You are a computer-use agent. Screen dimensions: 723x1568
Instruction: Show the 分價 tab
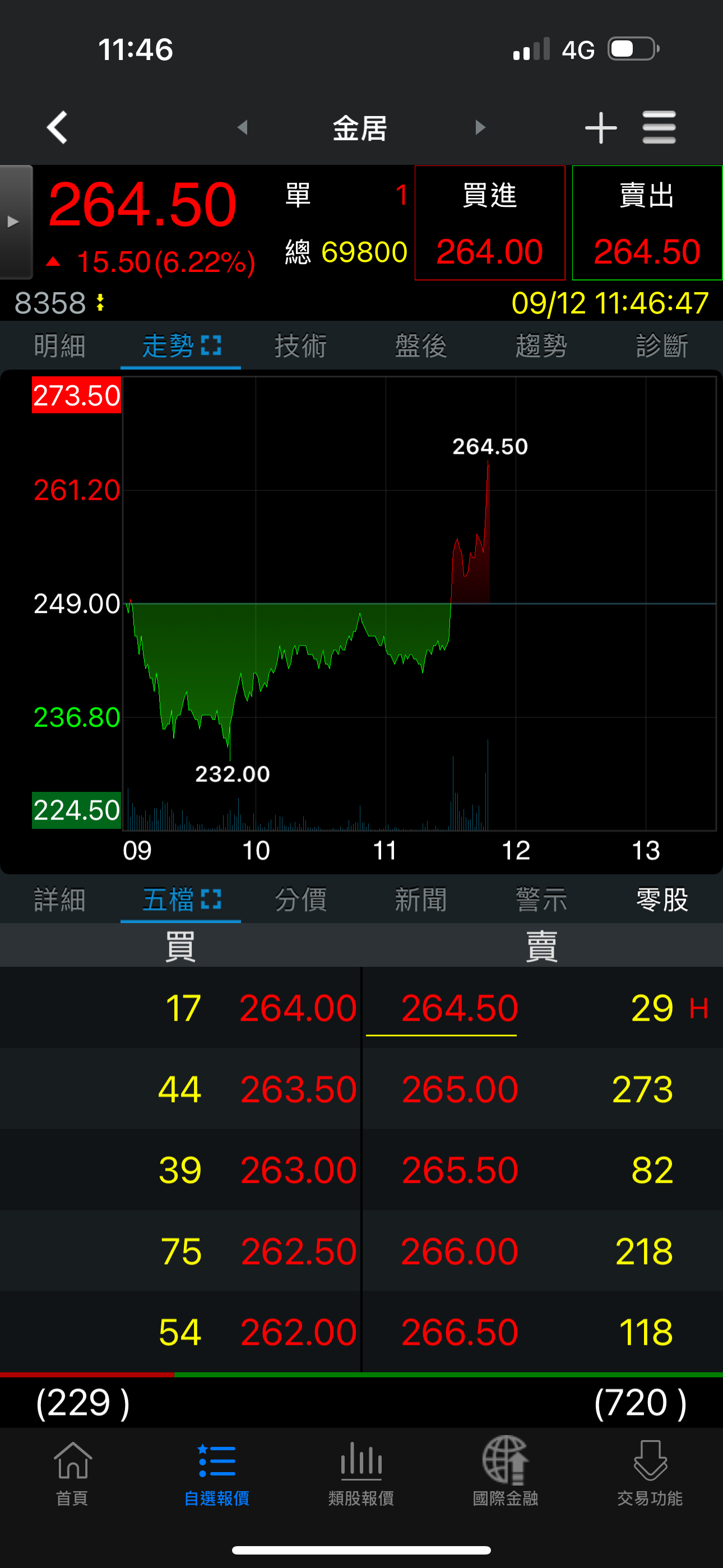[x=300, y=900]
